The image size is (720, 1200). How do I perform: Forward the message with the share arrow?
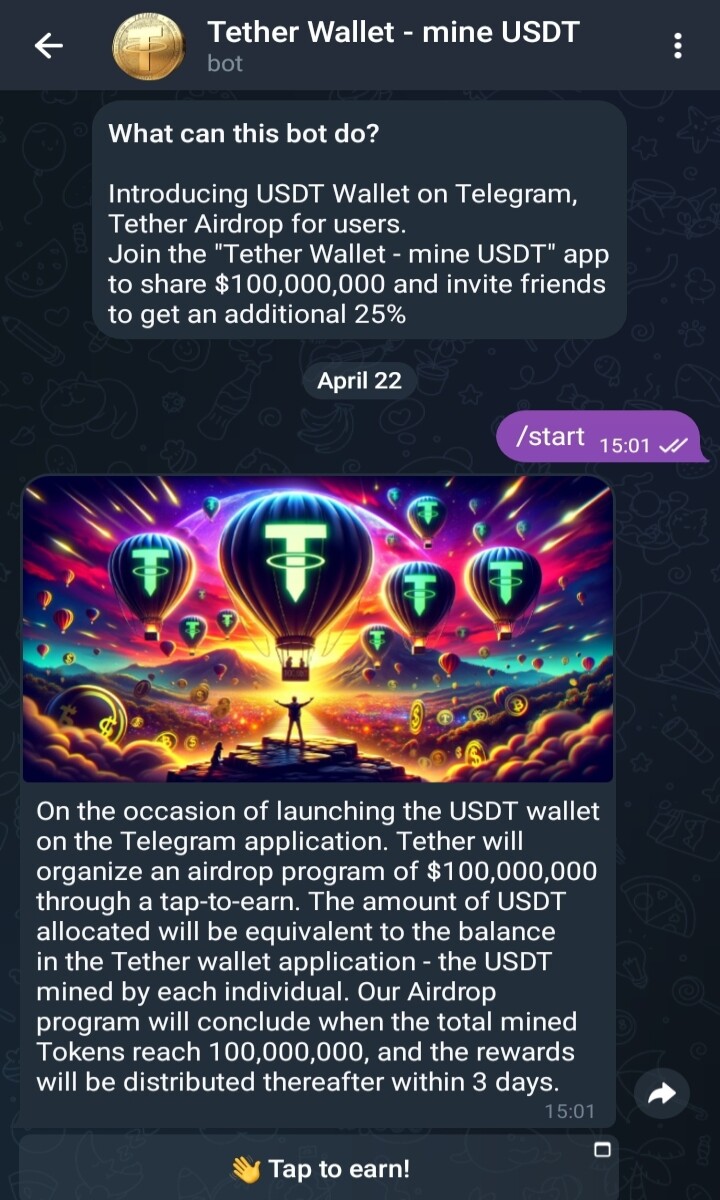(x=662, y=1094)
